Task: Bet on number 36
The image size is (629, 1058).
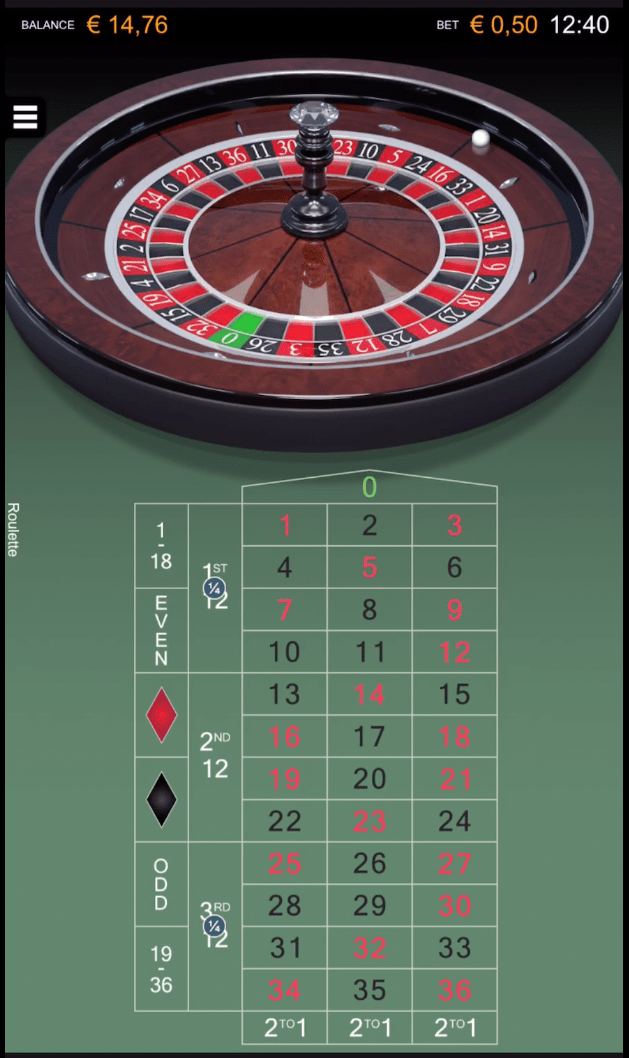Action: click(454, 990)
